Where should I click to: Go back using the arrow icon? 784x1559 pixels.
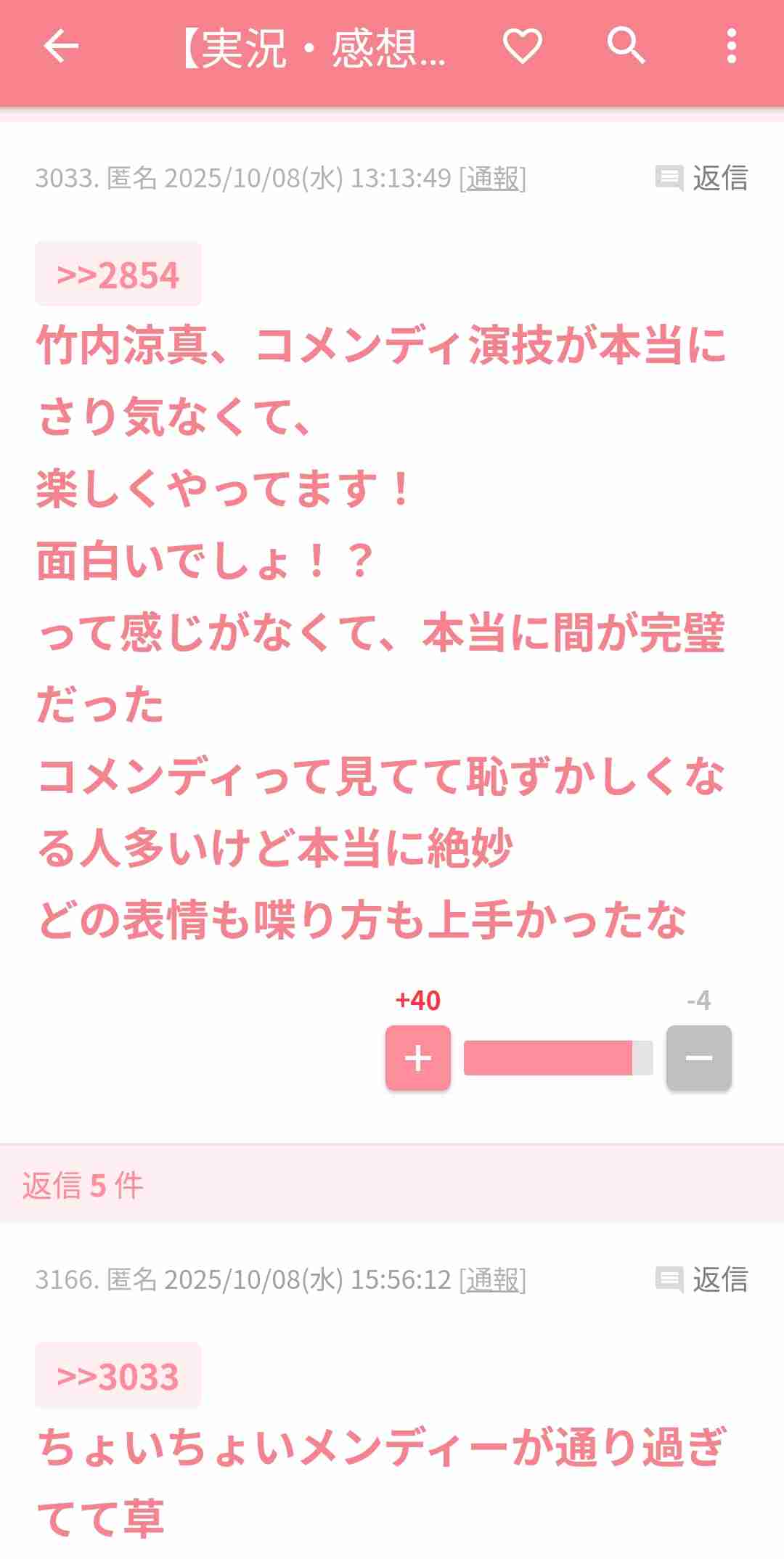(61, 47)
